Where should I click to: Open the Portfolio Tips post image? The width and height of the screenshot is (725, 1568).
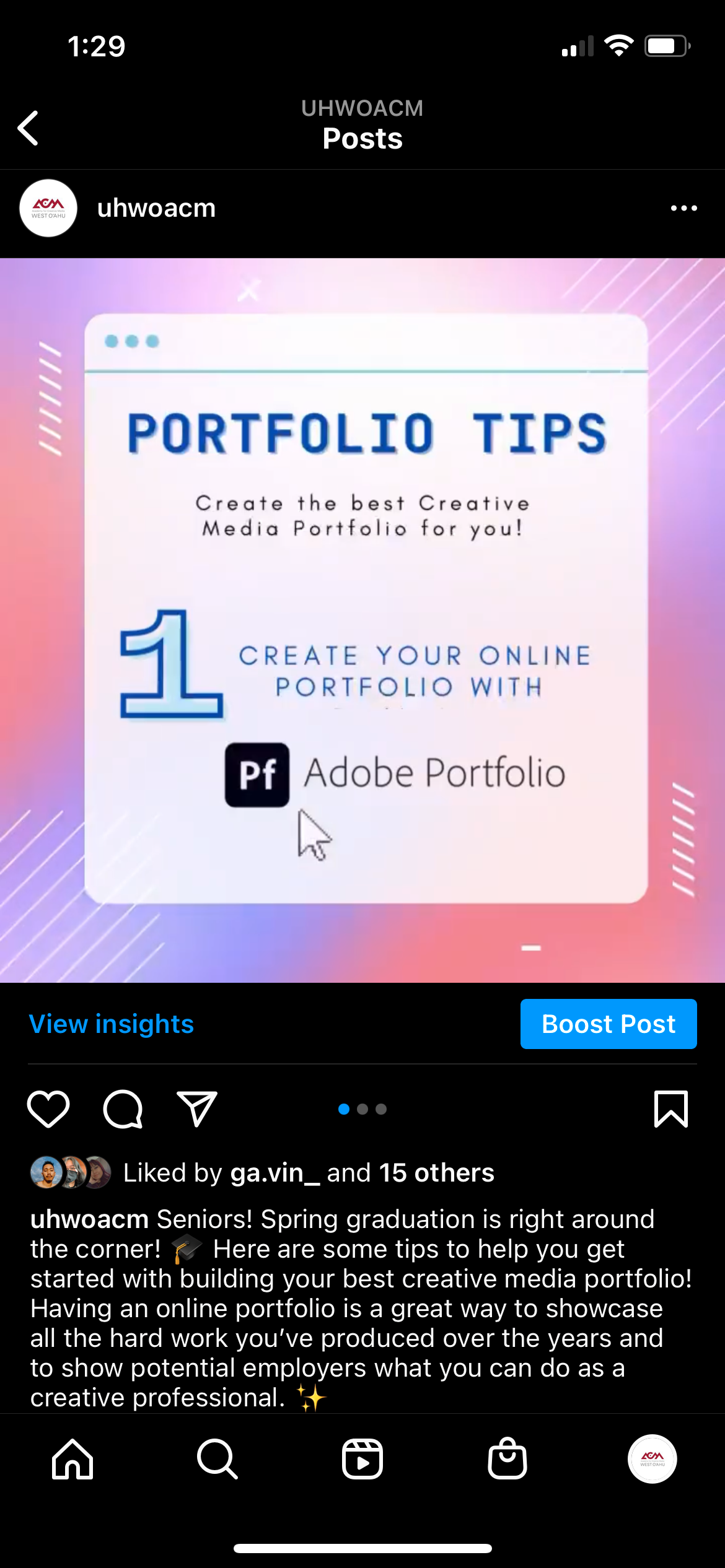point(362,619)
